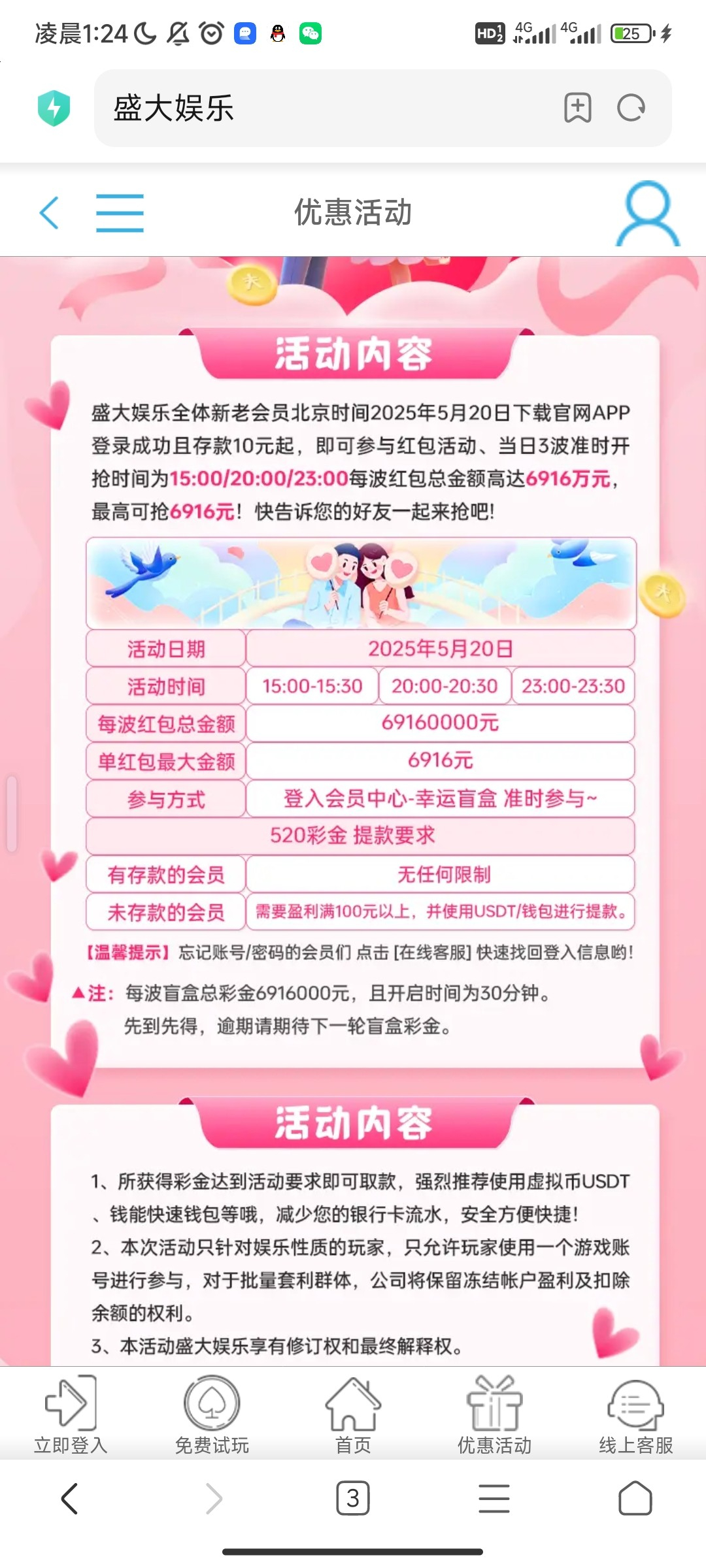Select the 优惠活动 tab
The width and height of the screenshot is (706, 1568).
click(x=494, y=1415)
